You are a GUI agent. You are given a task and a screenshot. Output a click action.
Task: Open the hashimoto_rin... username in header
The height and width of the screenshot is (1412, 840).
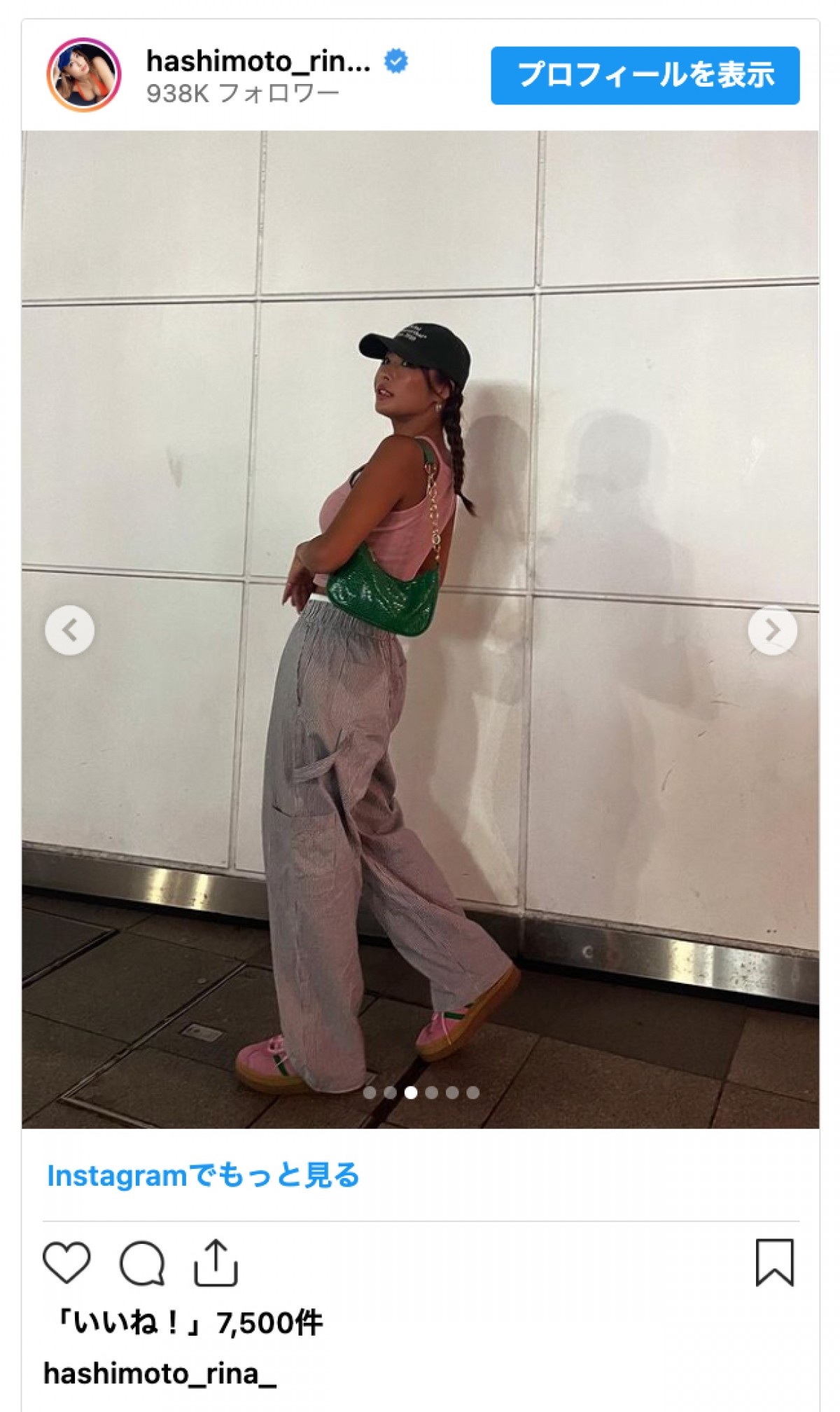258,62
